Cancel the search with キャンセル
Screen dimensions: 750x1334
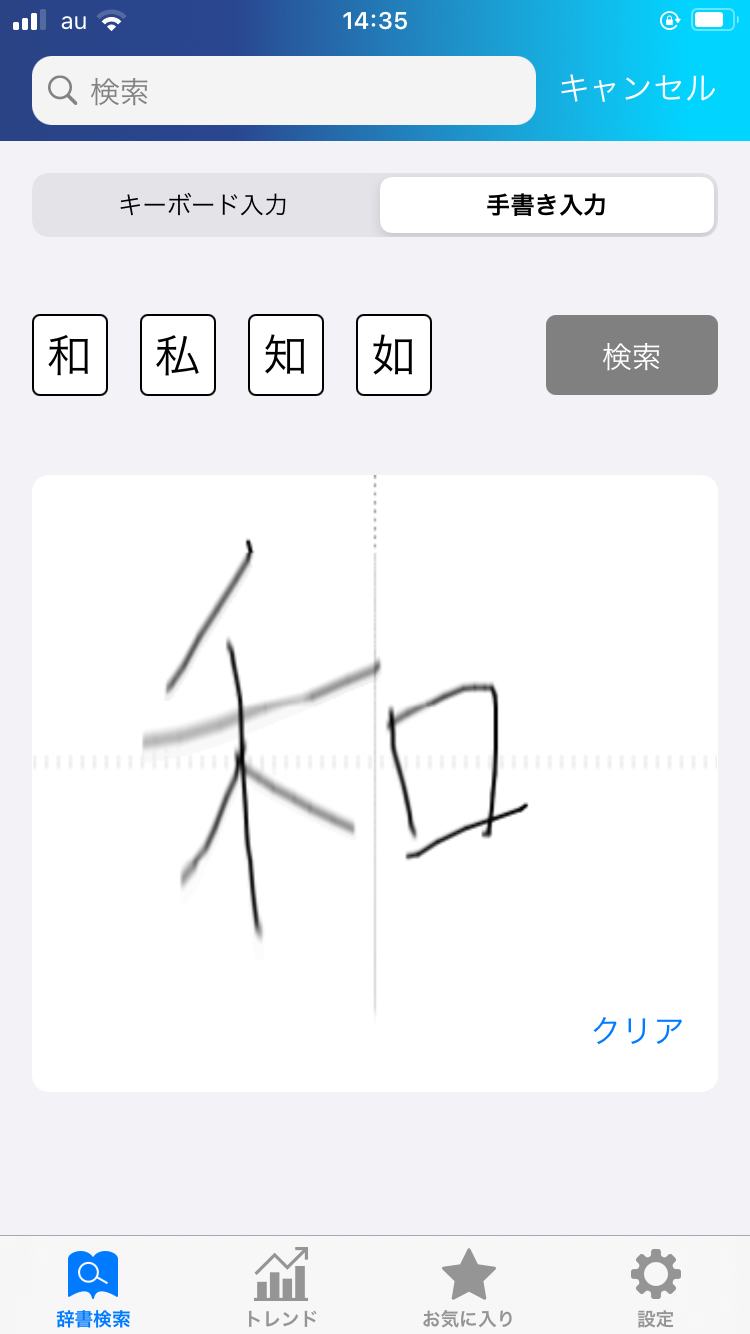637,89
